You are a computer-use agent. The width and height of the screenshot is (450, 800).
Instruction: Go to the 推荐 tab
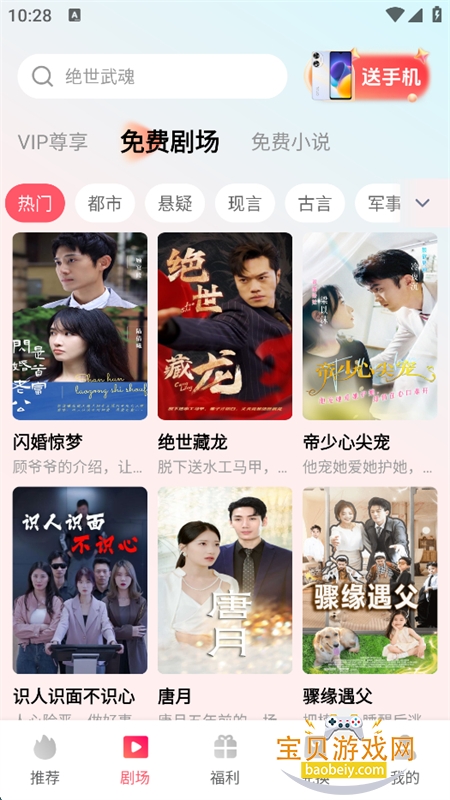coord(45,760)
